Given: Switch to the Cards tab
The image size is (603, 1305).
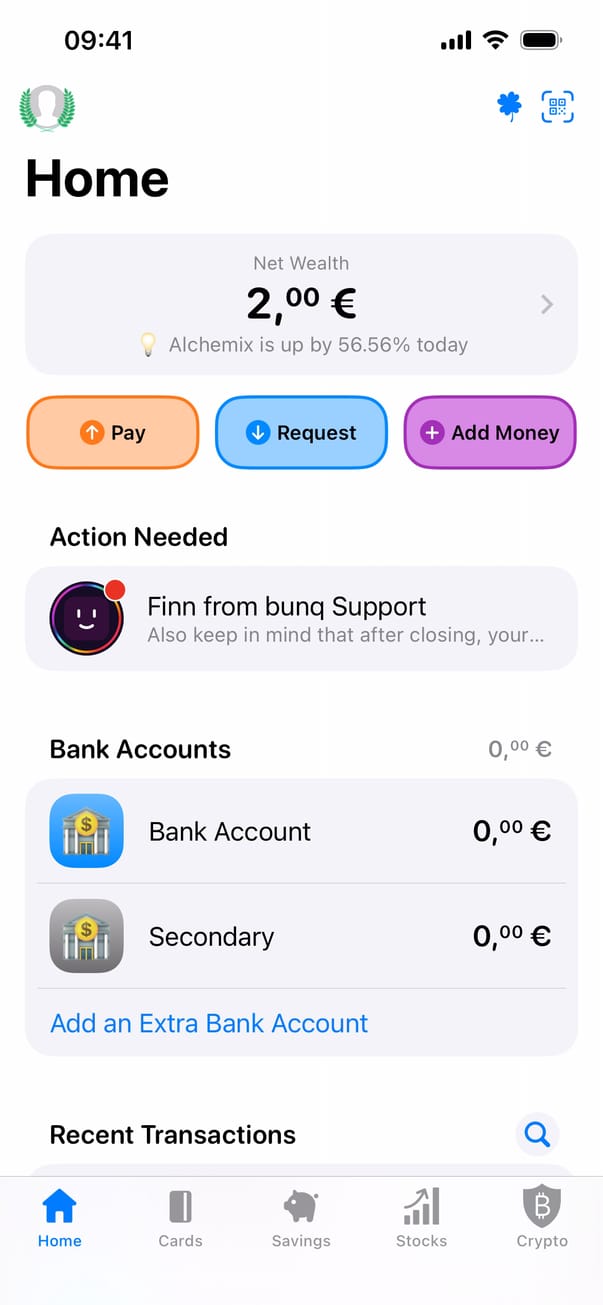Looking at the screenshot, I should click(x=180, y=1218).
